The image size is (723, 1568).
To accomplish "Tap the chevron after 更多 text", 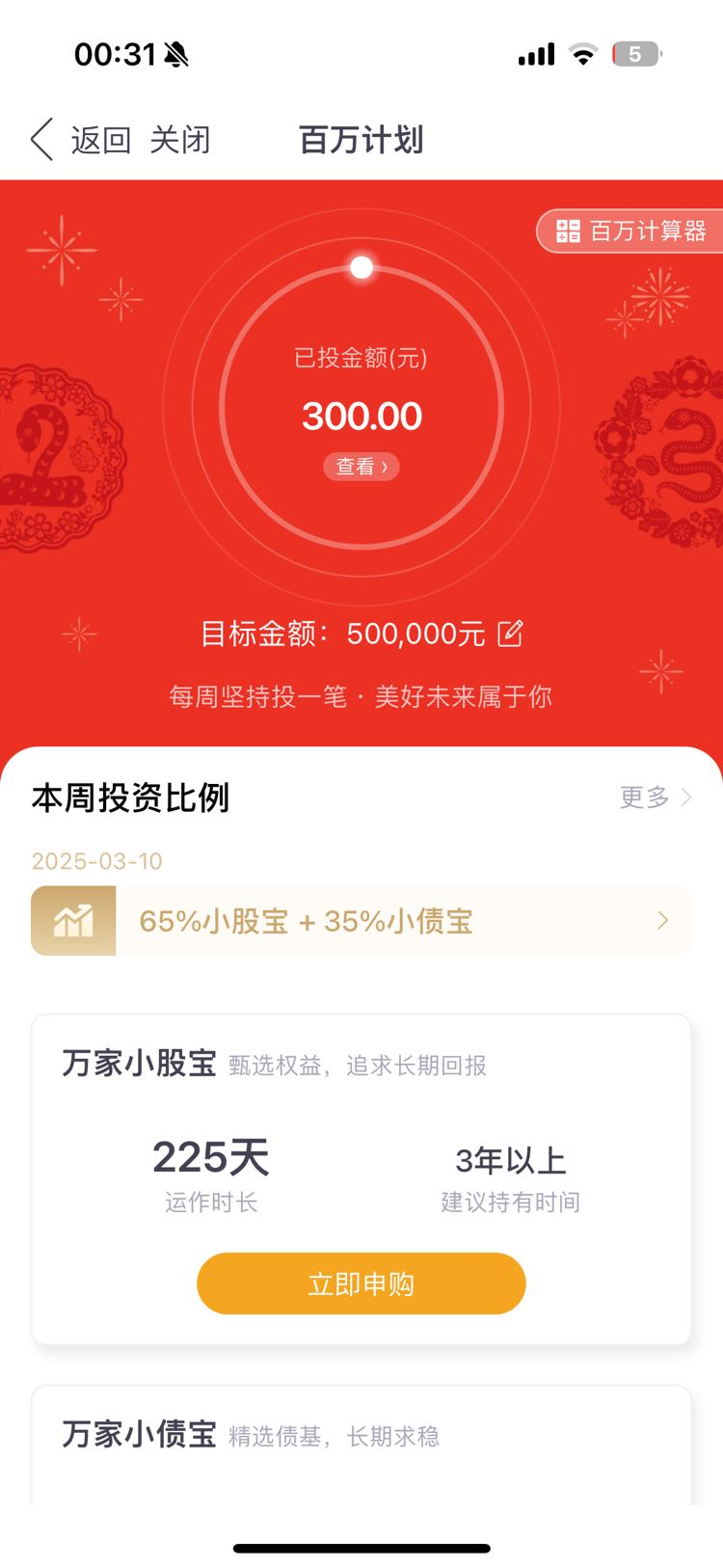I will tap(684, 798).
